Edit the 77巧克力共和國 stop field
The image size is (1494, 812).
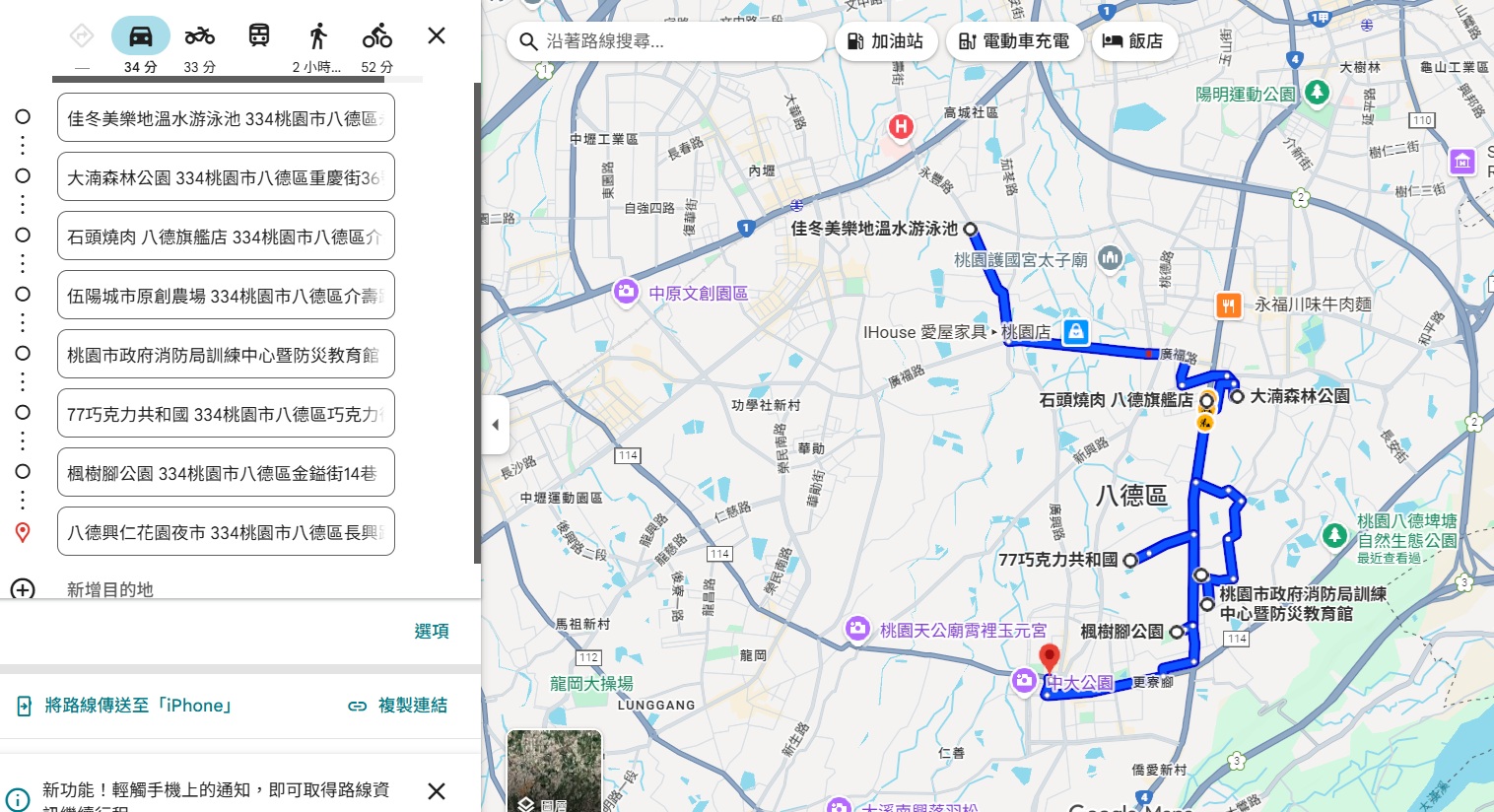pyautogui.click(x=226, y=414)
